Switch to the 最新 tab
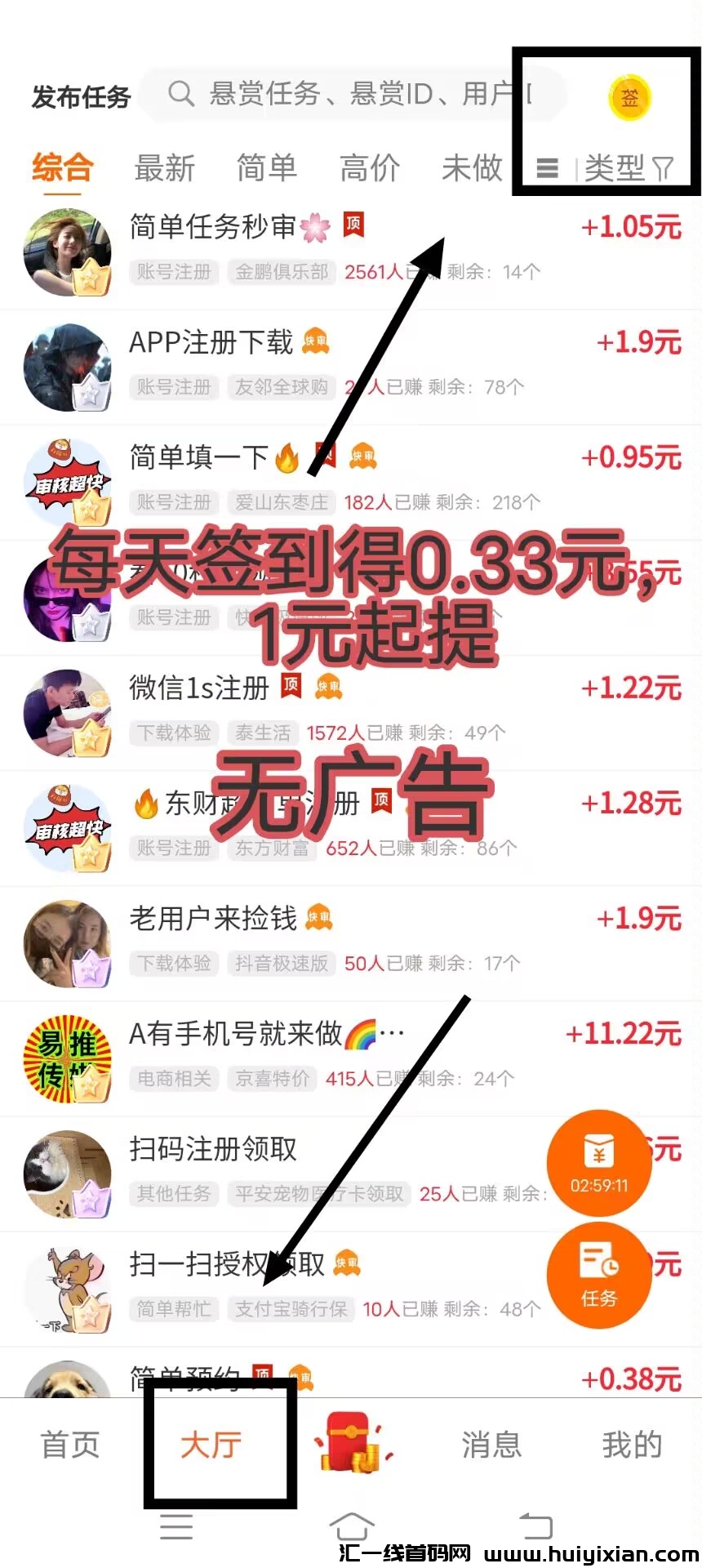 (164, 168)
